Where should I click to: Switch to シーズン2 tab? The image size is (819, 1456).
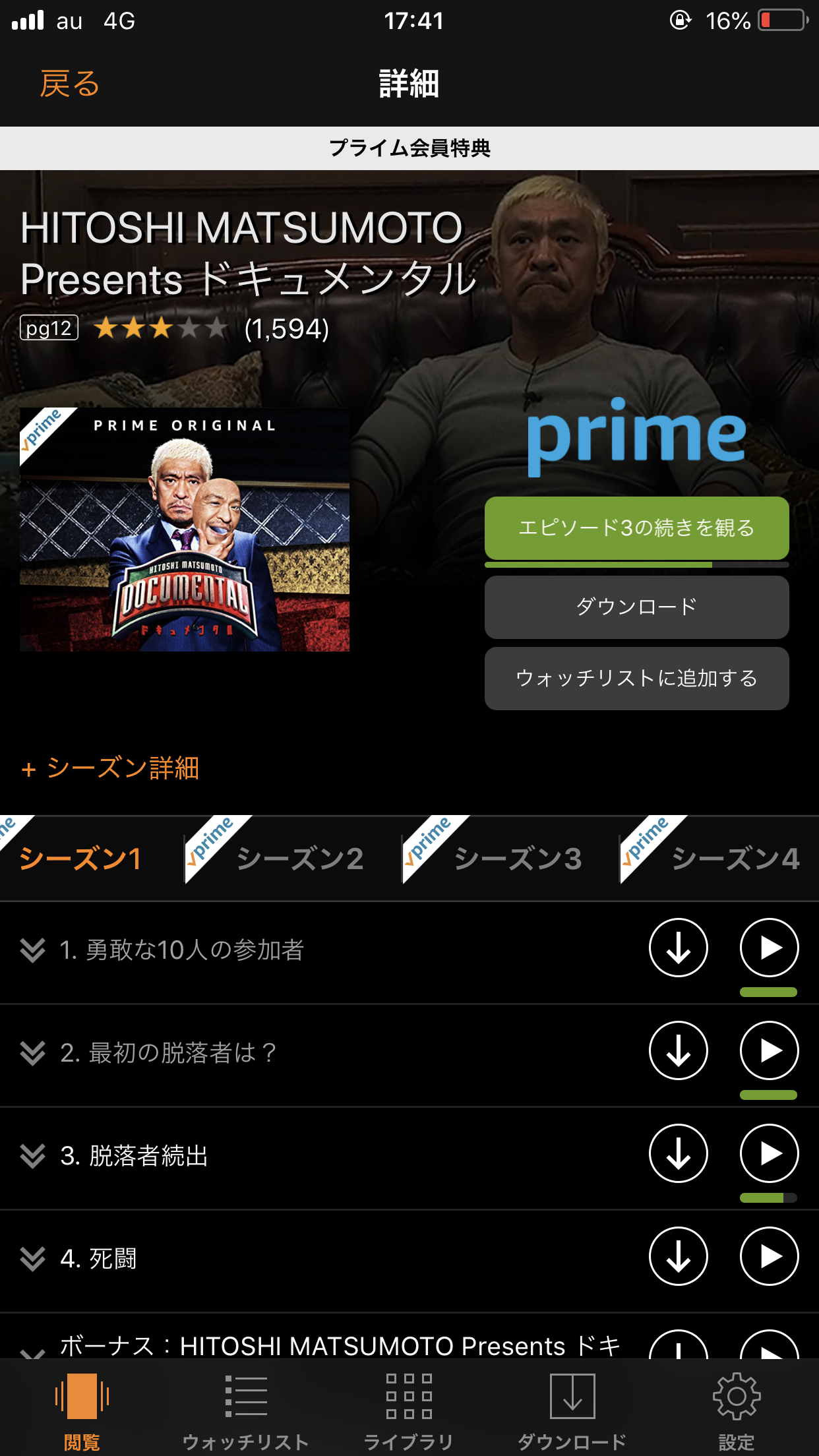tap(300, 859)
